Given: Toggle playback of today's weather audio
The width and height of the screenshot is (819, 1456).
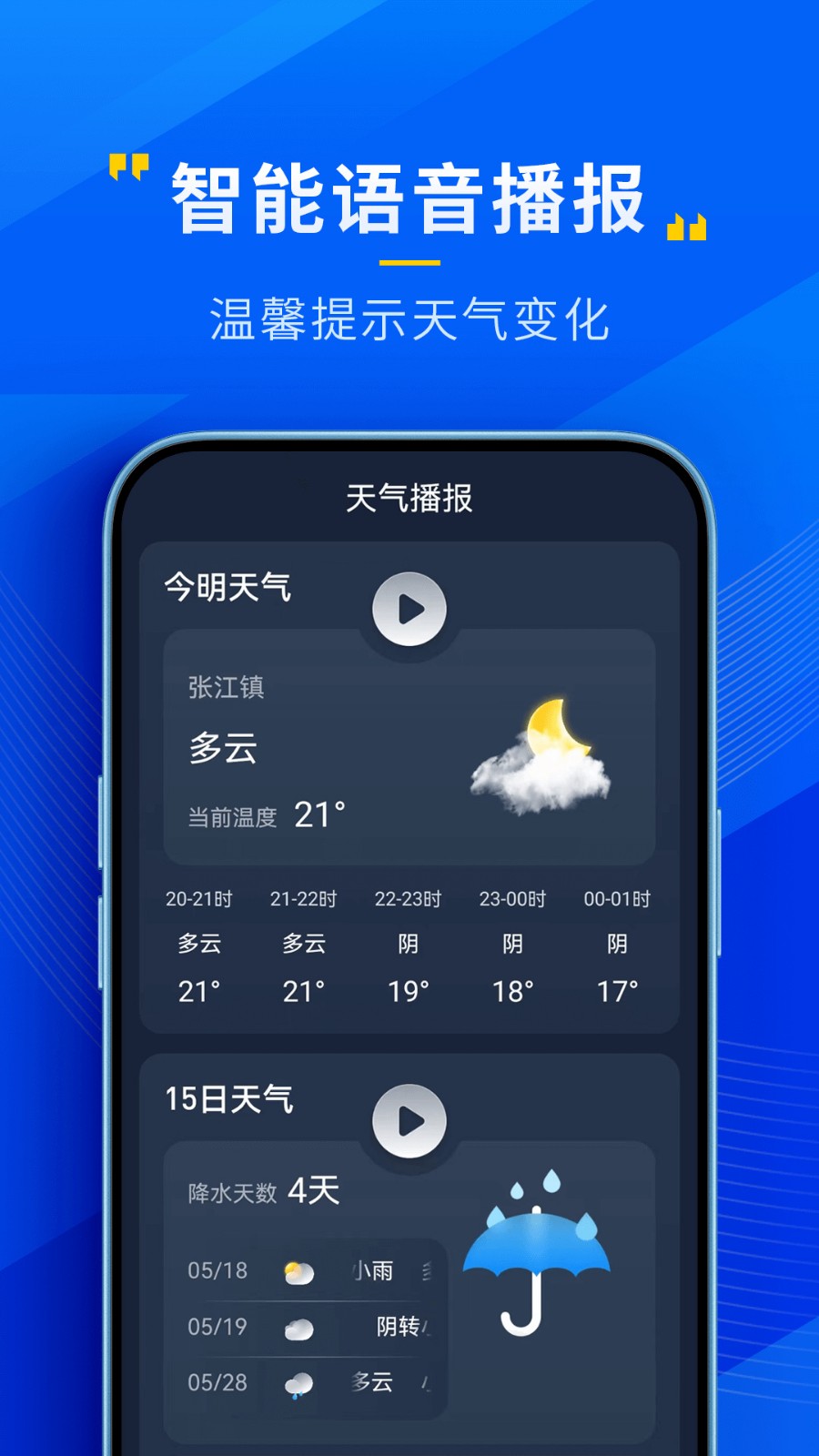Looking at the screenshot, I should [409, 607].
